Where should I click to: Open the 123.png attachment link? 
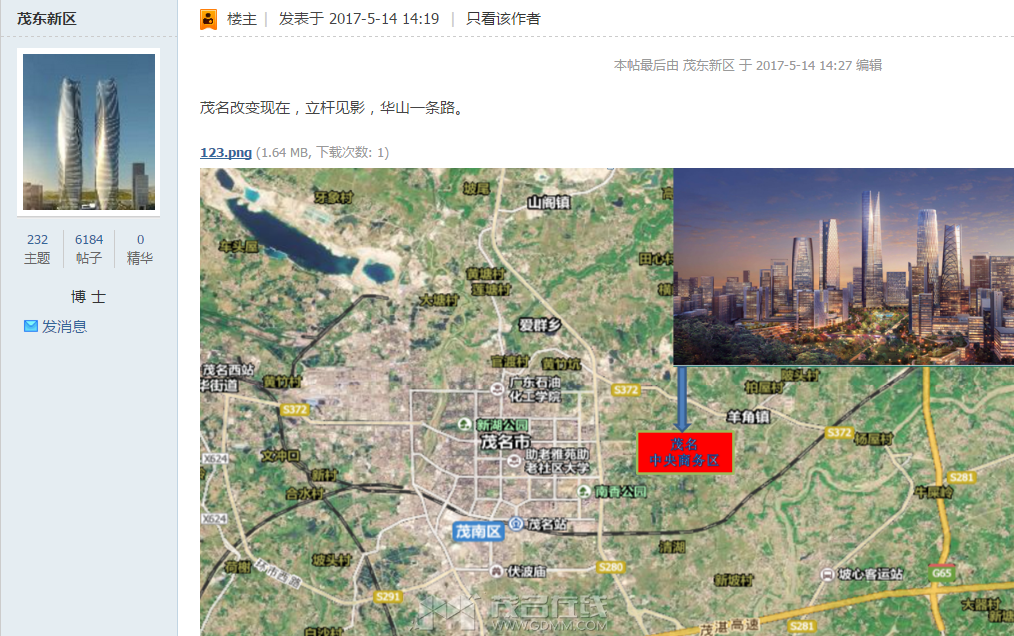tap(226, 152)
